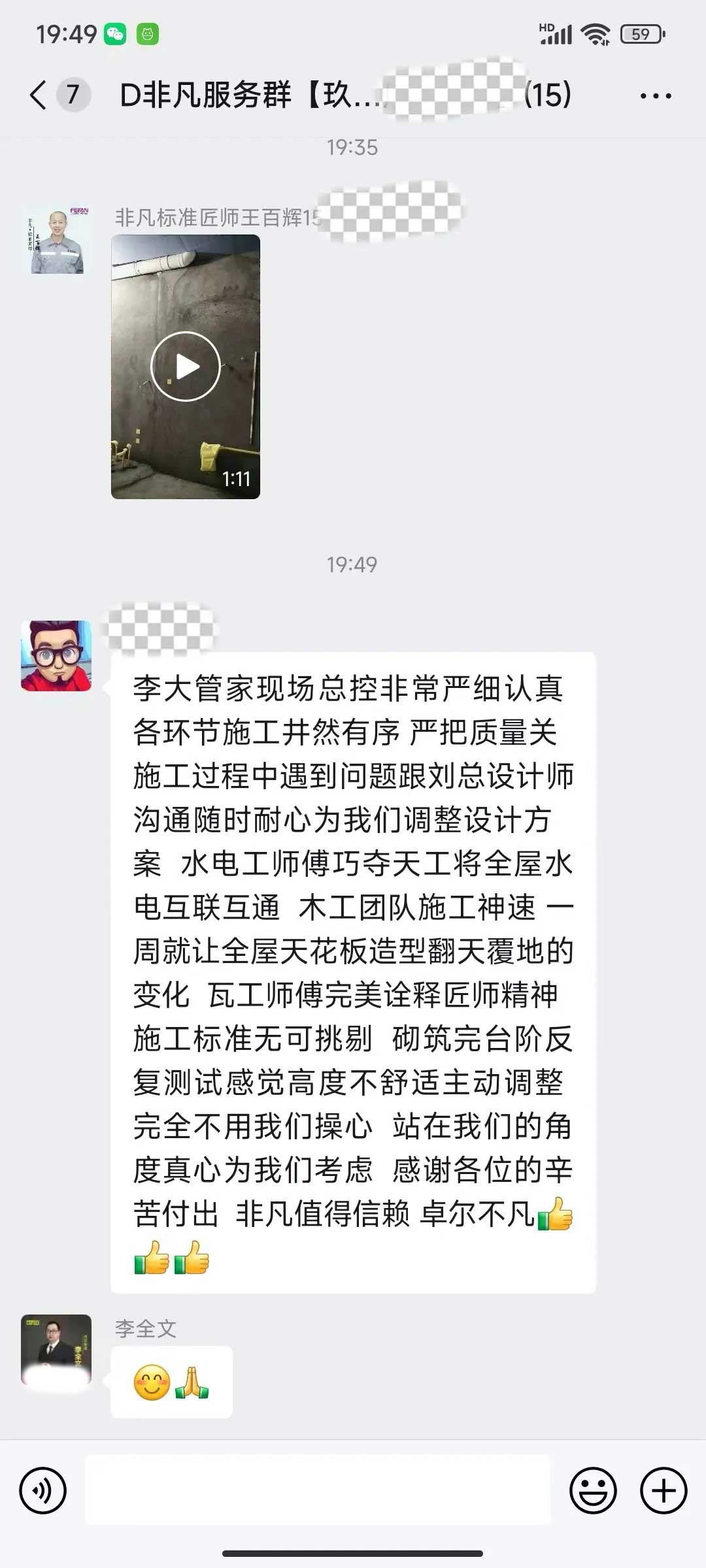Screen dimensions: 706x1568
Task: Open the emoji sticker panel
Action: (x=593, y=1491)
